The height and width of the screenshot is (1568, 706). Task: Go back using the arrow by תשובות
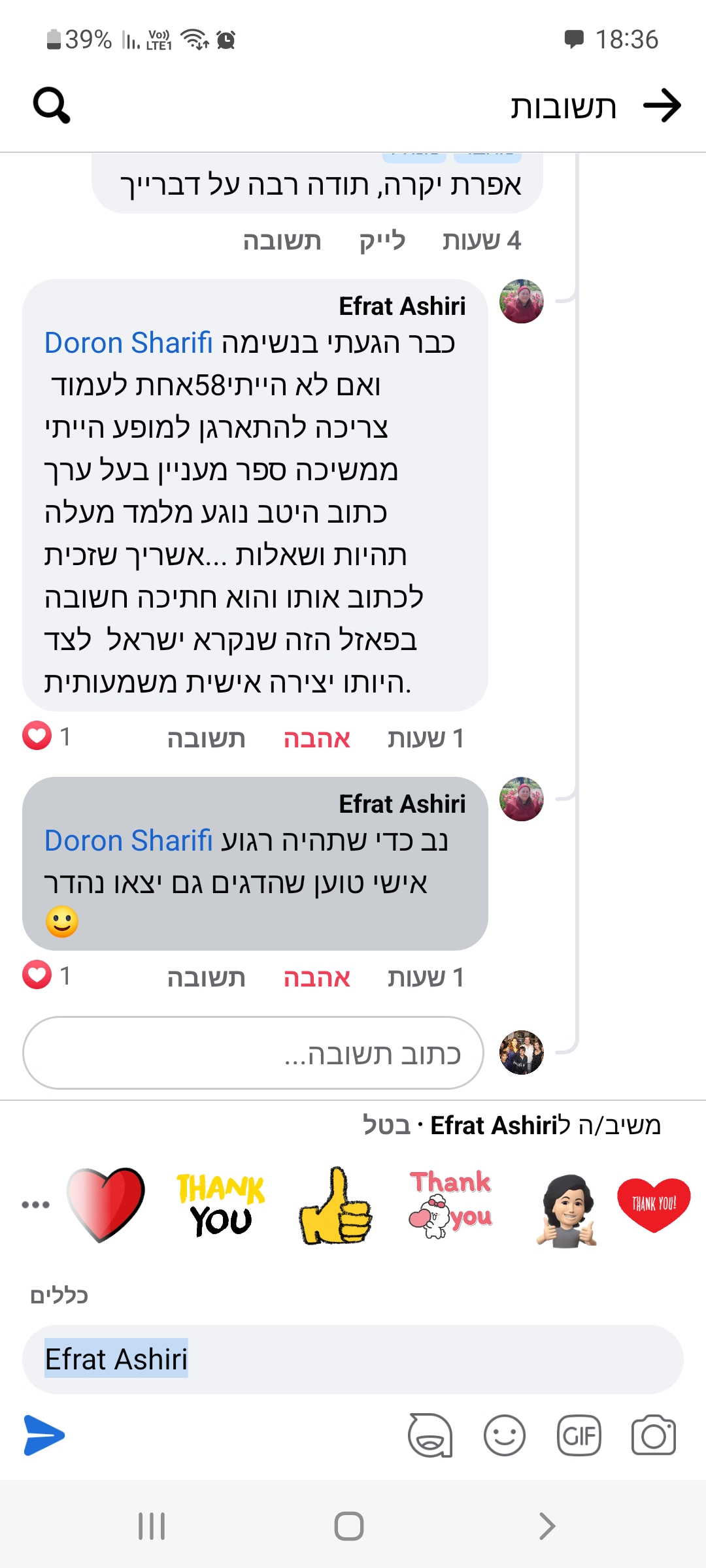tap(662, 105)
